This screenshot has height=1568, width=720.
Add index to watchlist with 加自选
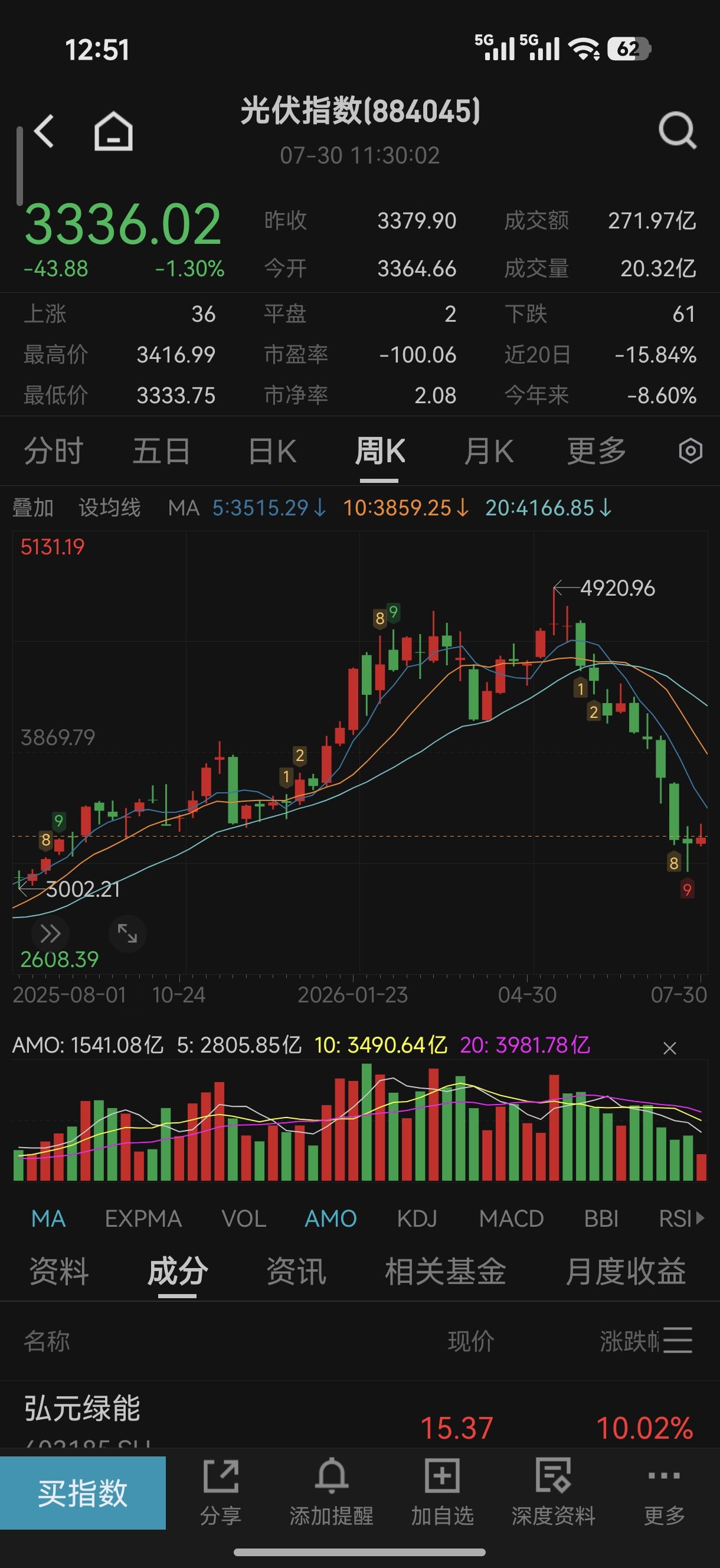[443, 1492]
